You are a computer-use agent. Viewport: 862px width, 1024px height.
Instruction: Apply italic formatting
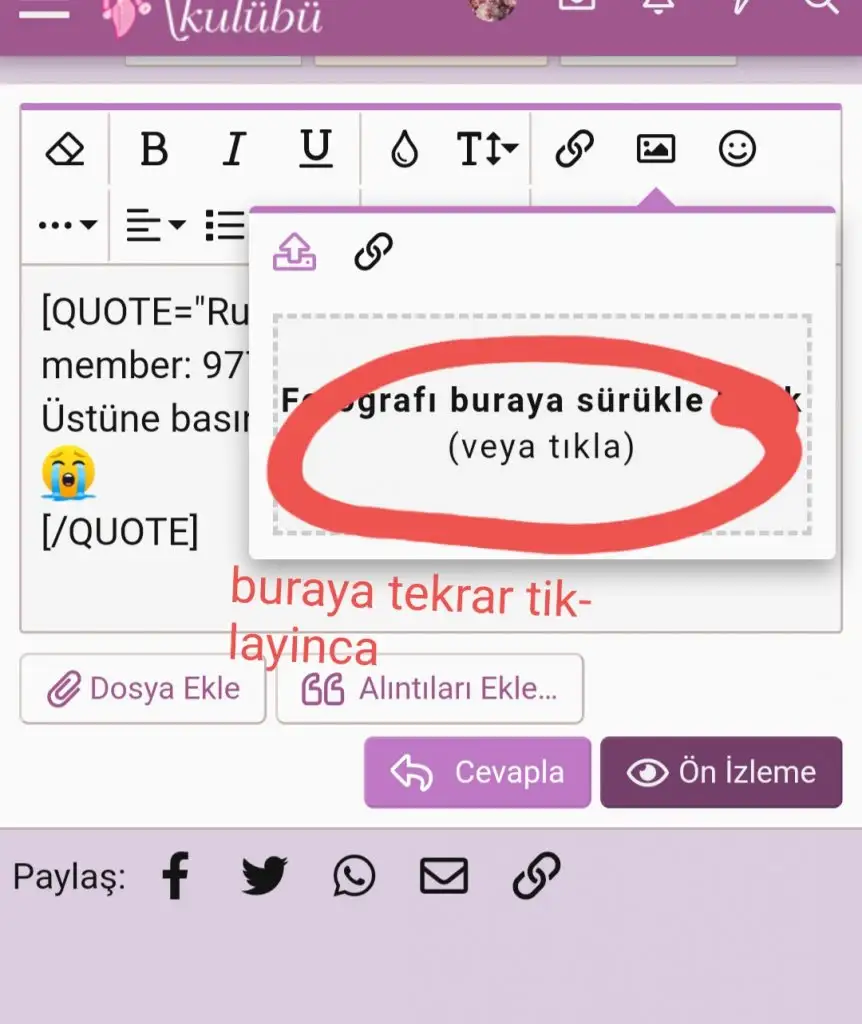click(x=234, y=151)
